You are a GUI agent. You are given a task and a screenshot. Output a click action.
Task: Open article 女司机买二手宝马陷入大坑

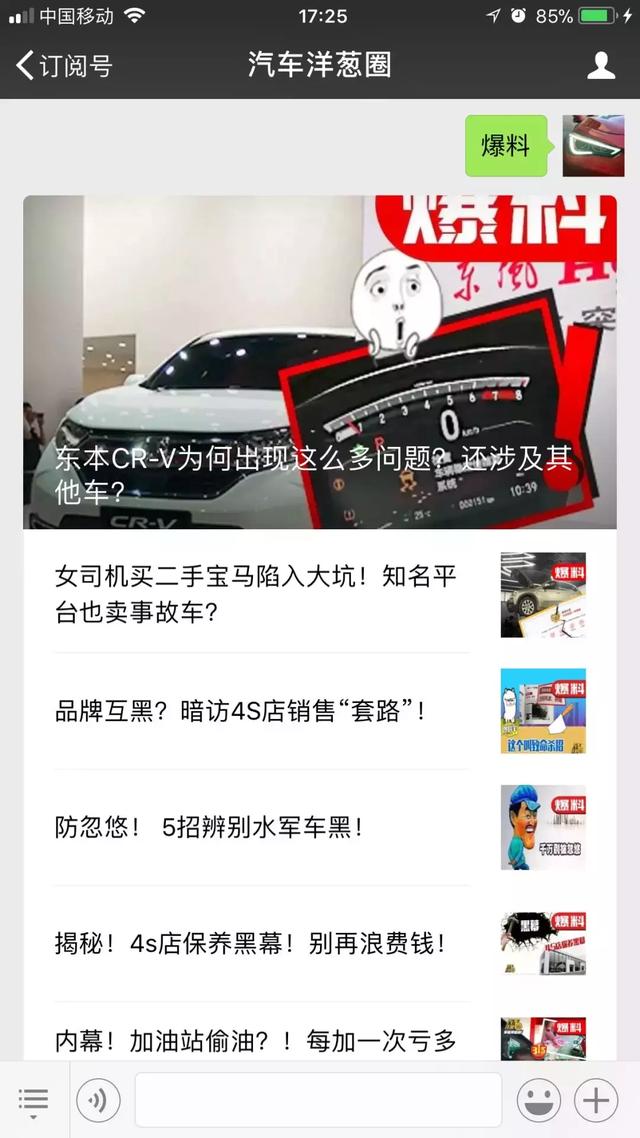click(x=320, y=594)
